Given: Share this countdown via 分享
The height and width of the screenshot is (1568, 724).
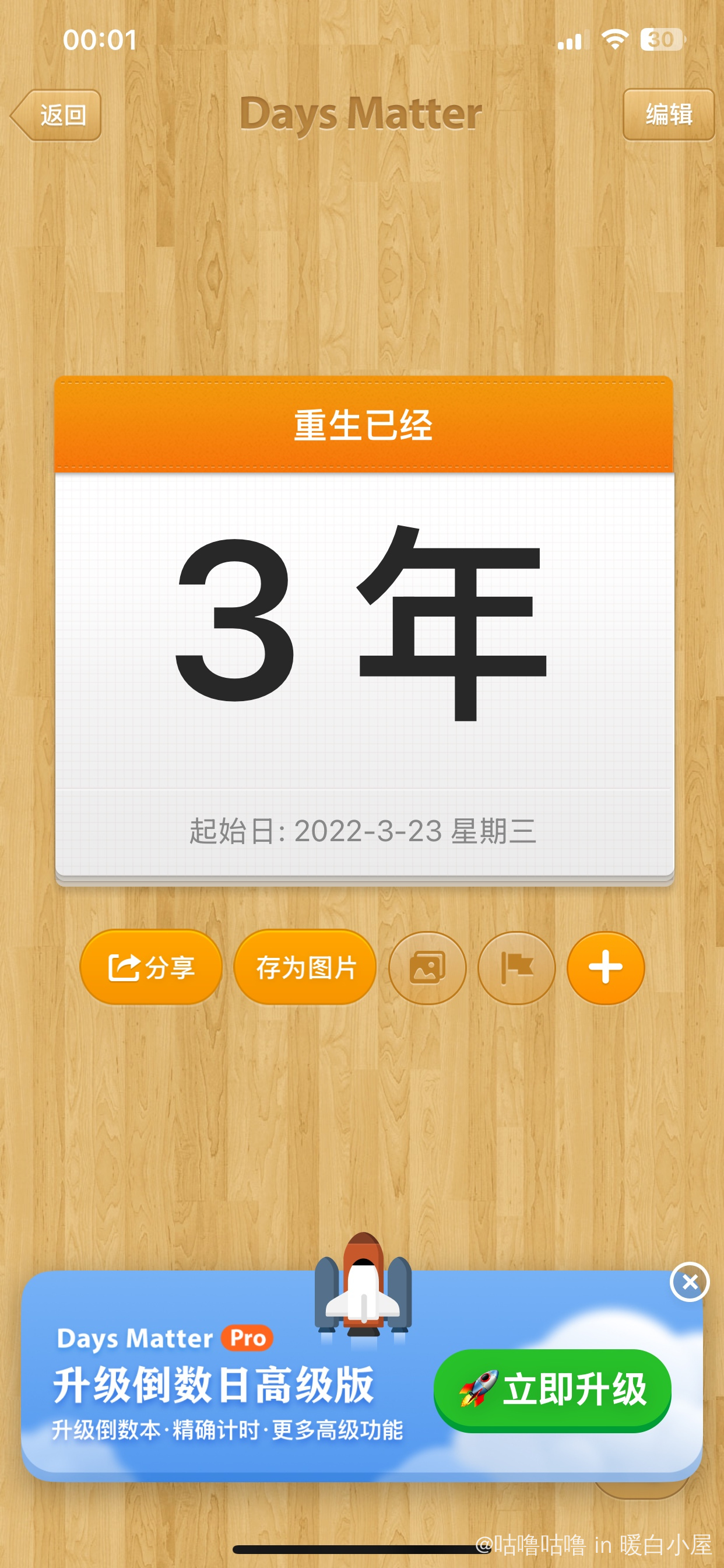Looking at the screenshot, I should click(x=151, y=967).
